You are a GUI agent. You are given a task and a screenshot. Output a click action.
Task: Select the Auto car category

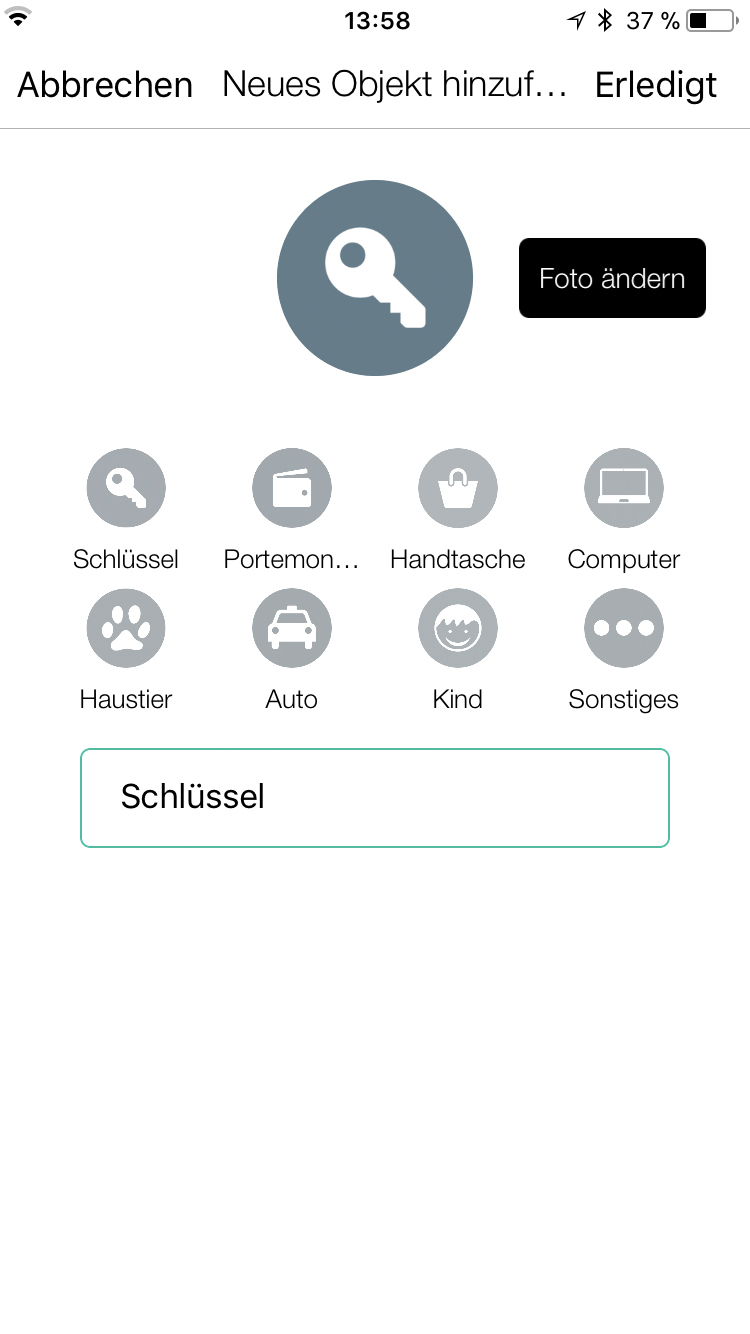coord(291,628)
